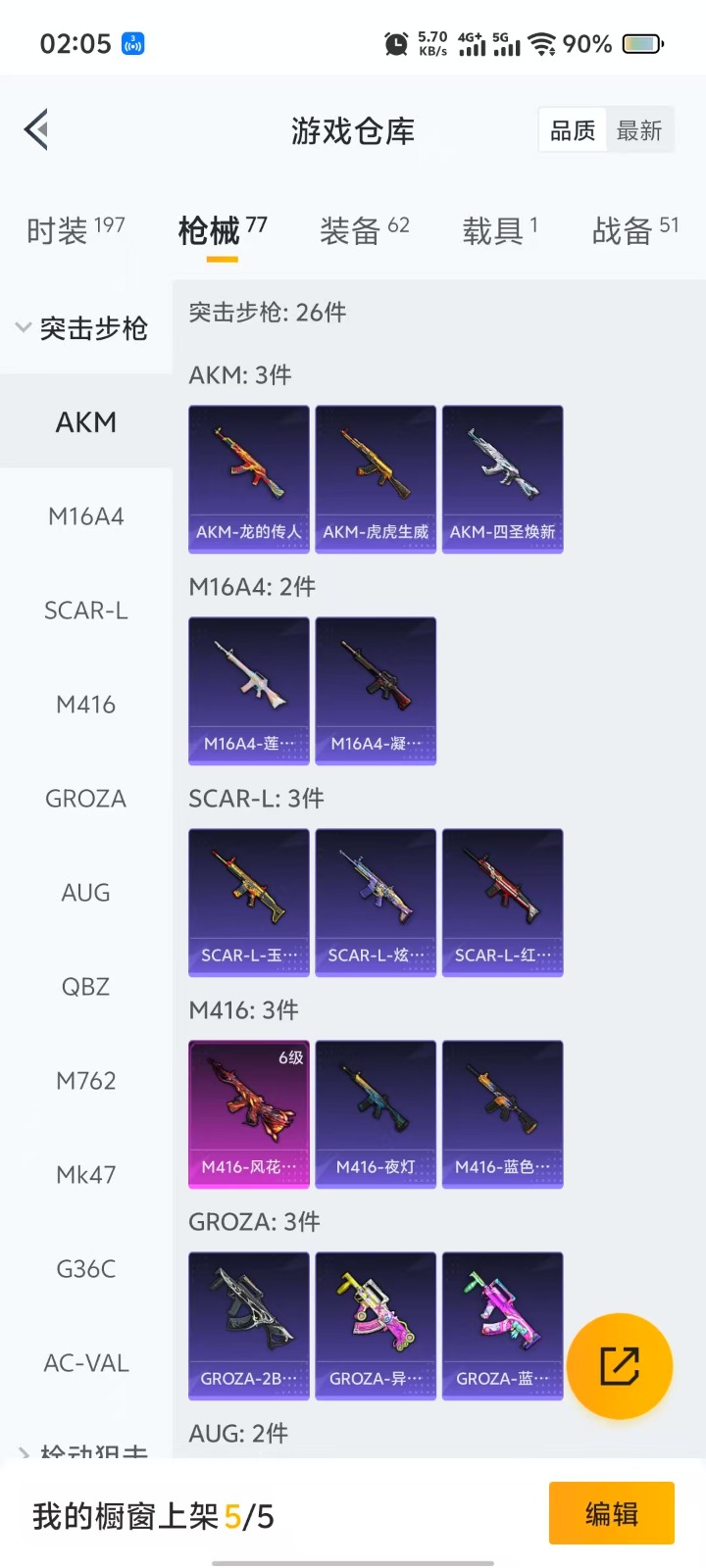Screen dimensions: 706x1568
Task: Select GROZA in the side list
Action: coord(86,799)
